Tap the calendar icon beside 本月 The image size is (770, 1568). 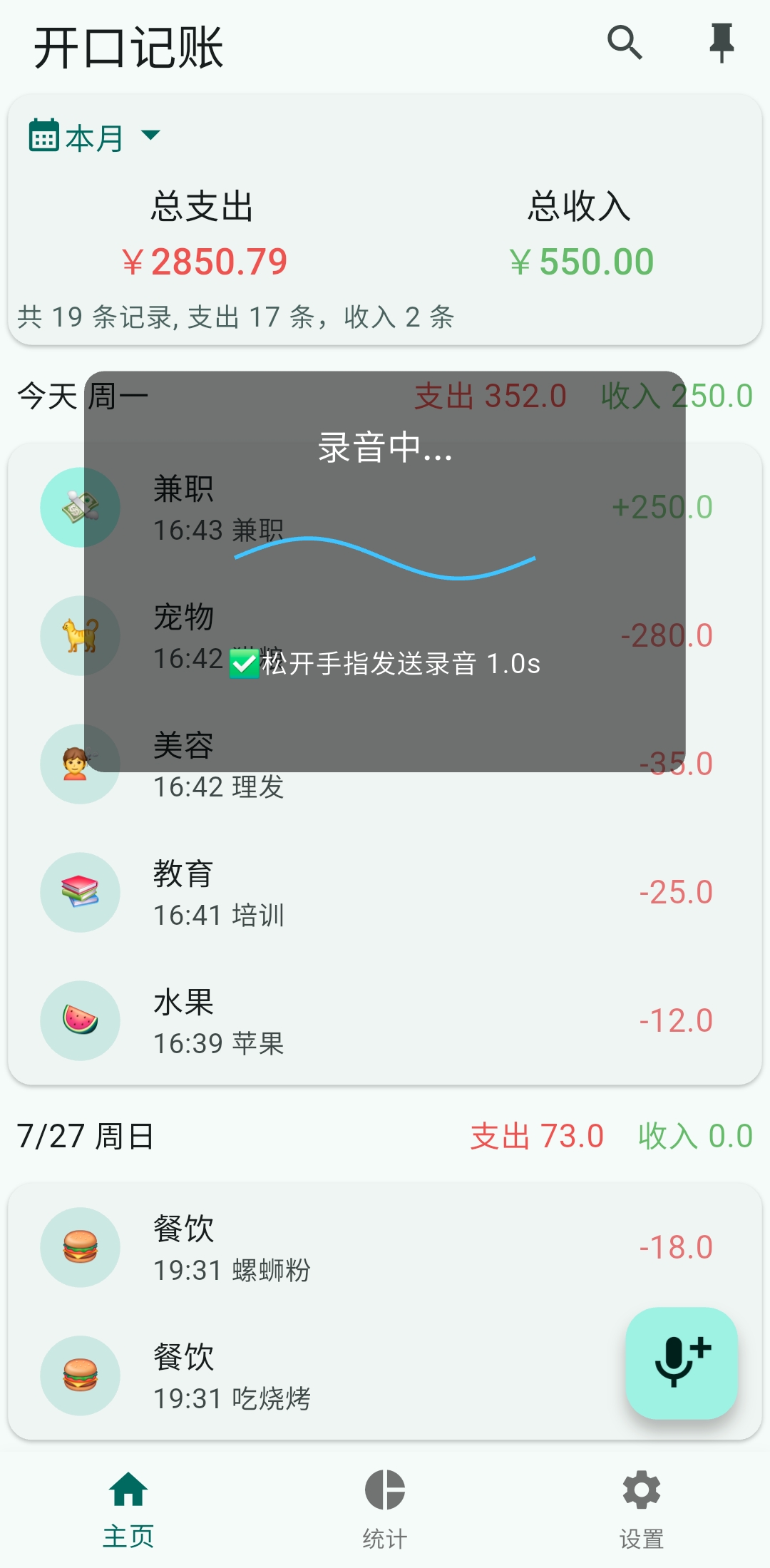43,135
